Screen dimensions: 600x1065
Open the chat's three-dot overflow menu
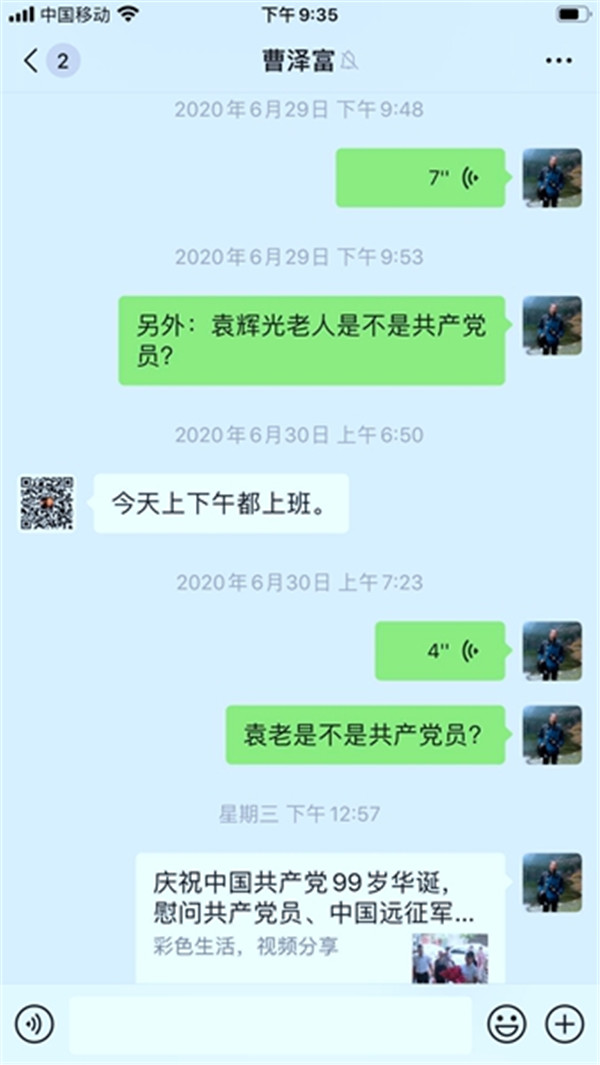pos(558,61)
